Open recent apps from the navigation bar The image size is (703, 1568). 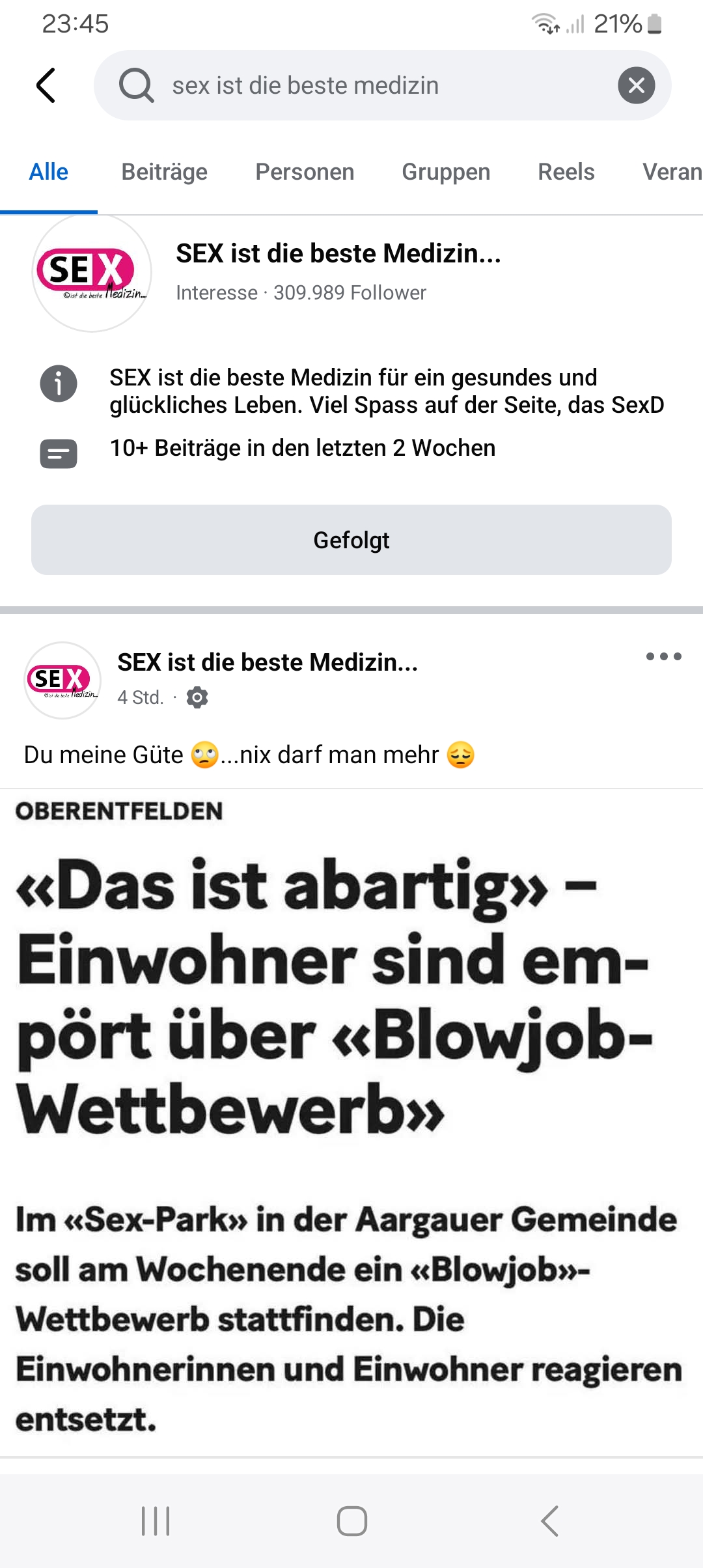[x=156, y=1521]
